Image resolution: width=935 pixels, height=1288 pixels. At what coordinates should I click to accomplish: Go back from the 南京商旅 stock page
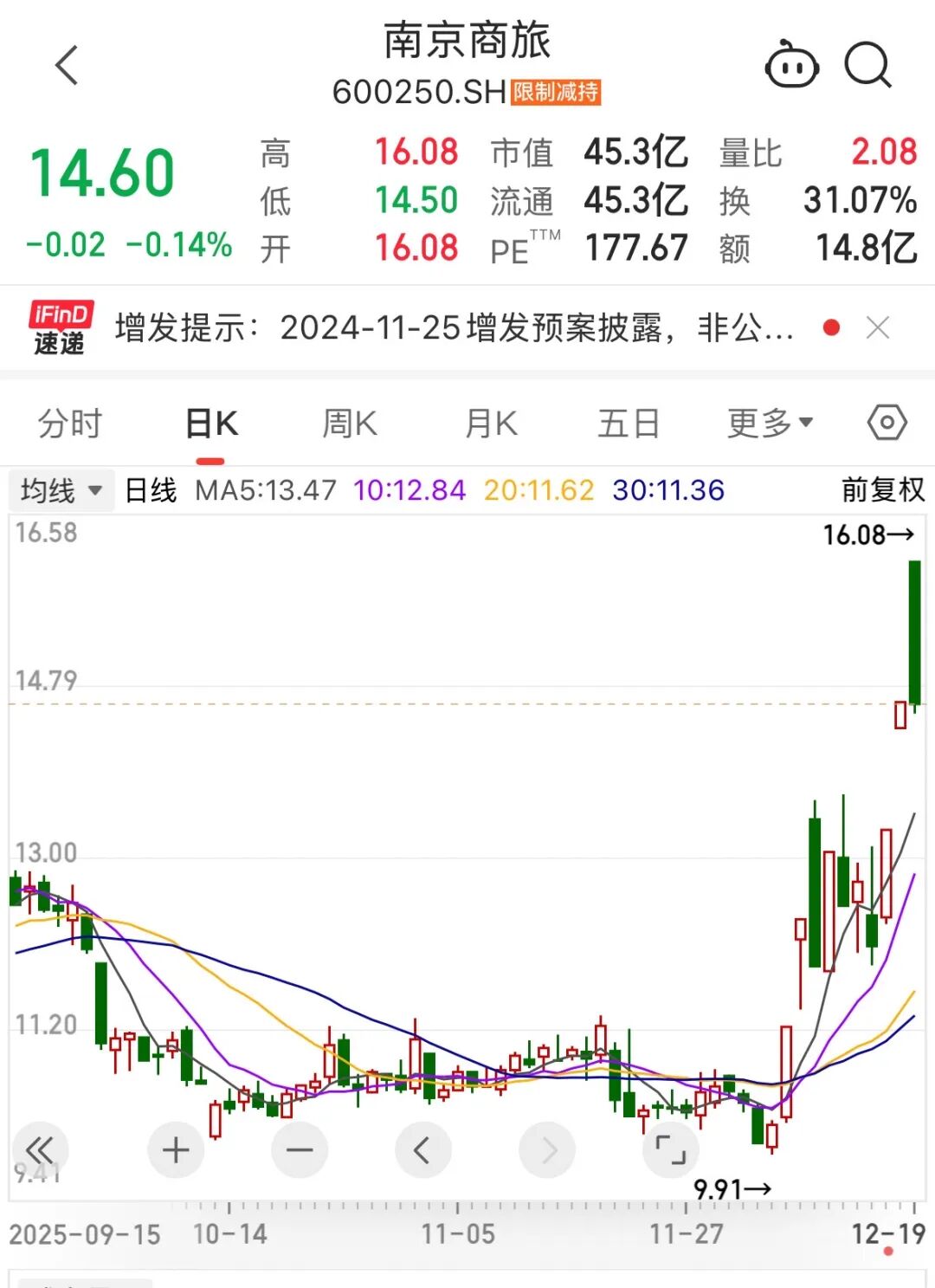[x=67, y=66]
